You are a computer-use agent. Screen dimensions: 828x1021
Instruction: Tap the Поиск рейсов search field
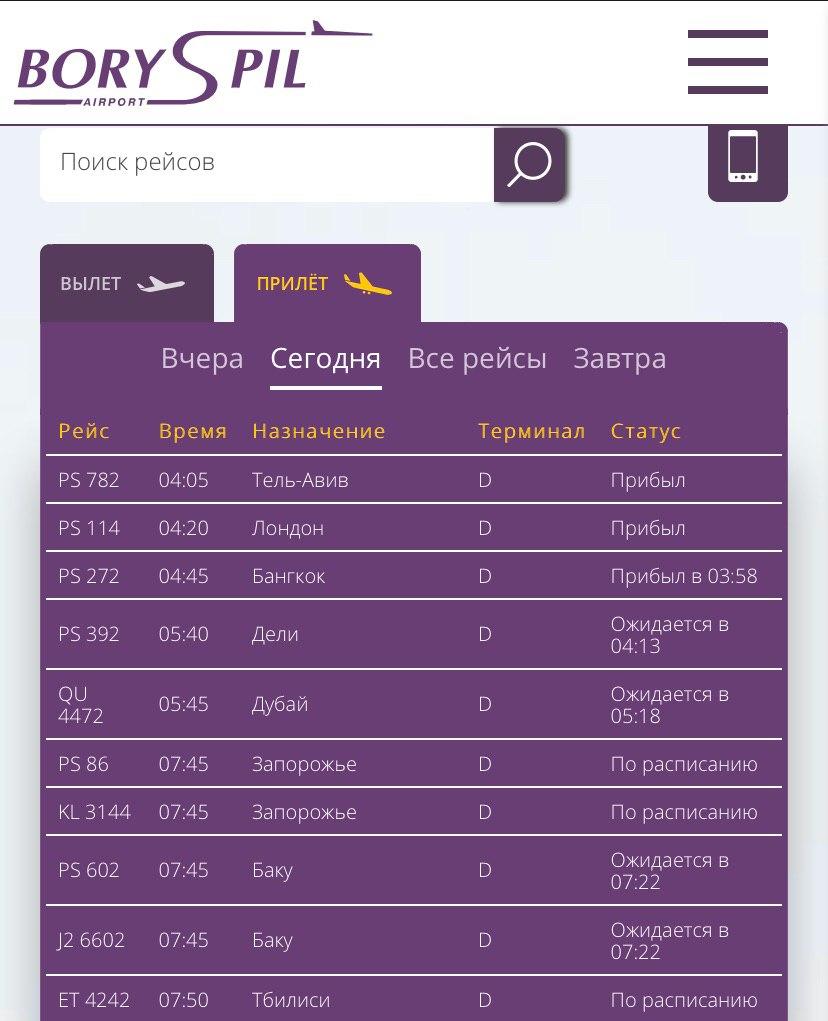click(266, 163)
